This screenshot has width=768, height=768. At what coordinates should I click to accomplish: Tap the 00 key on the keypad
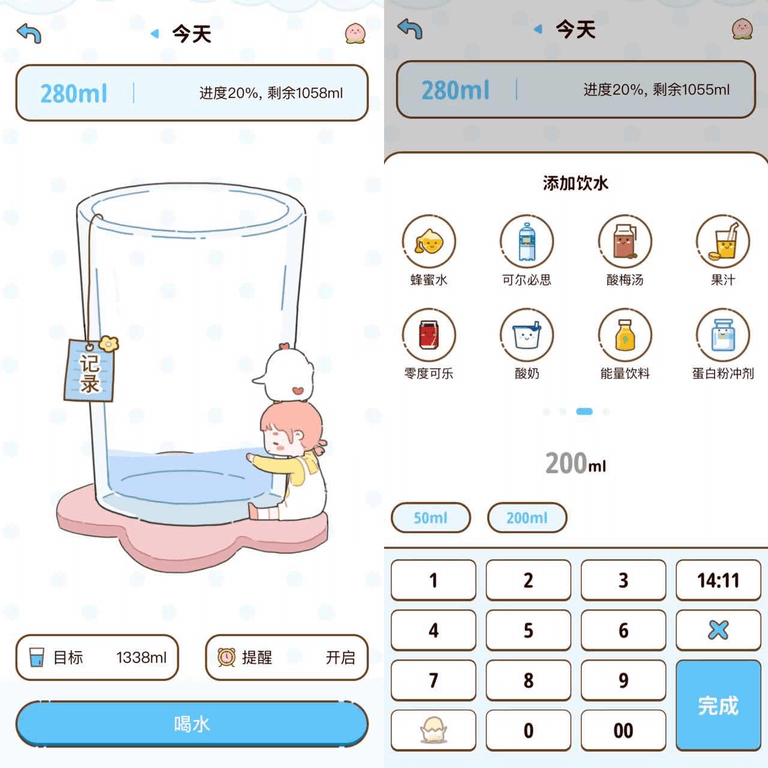coord(623,731)
